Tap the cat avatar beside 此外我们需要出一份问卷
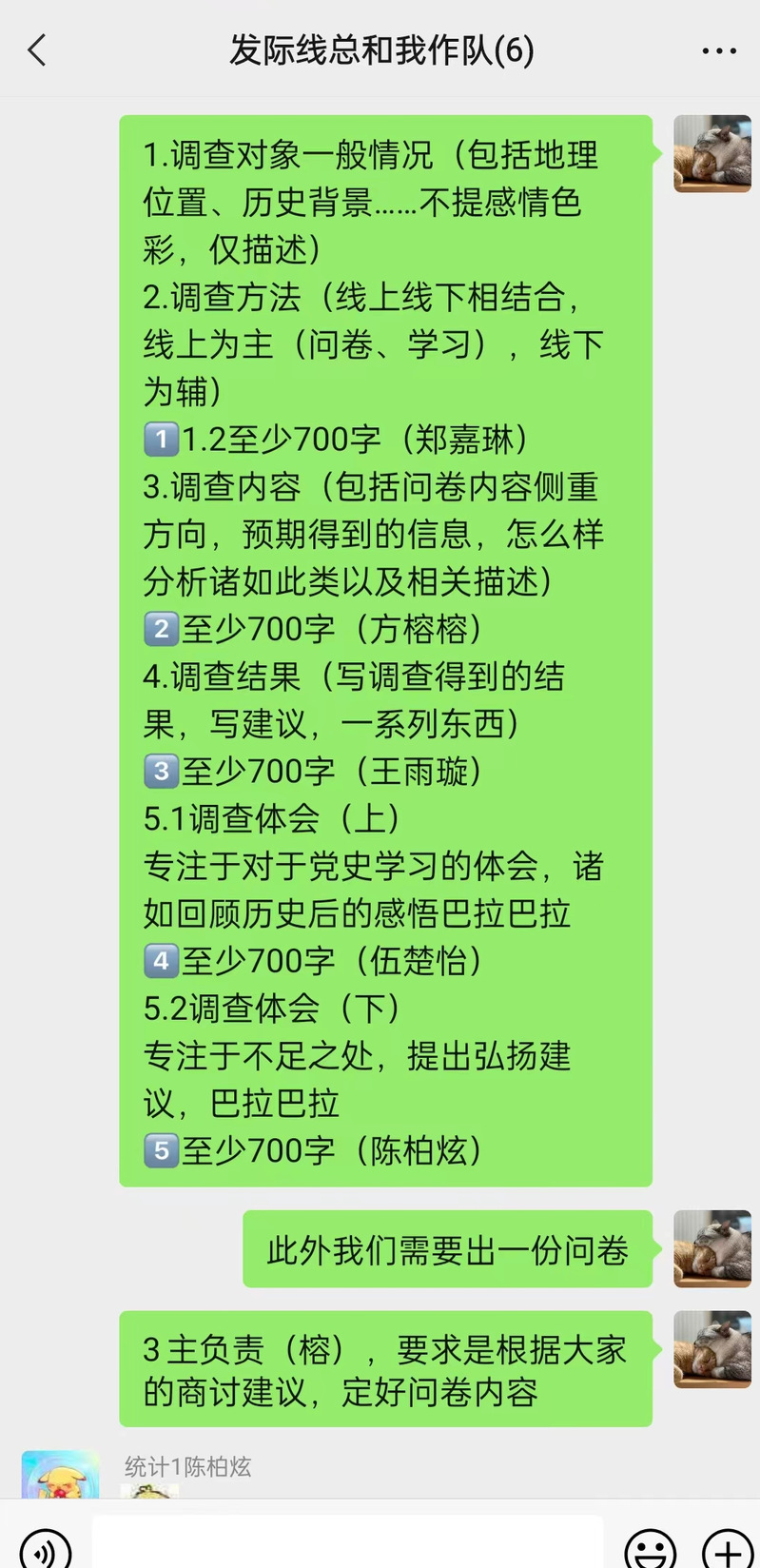The height and width of the screenshot is (1568, 760). coord(712,1249)
